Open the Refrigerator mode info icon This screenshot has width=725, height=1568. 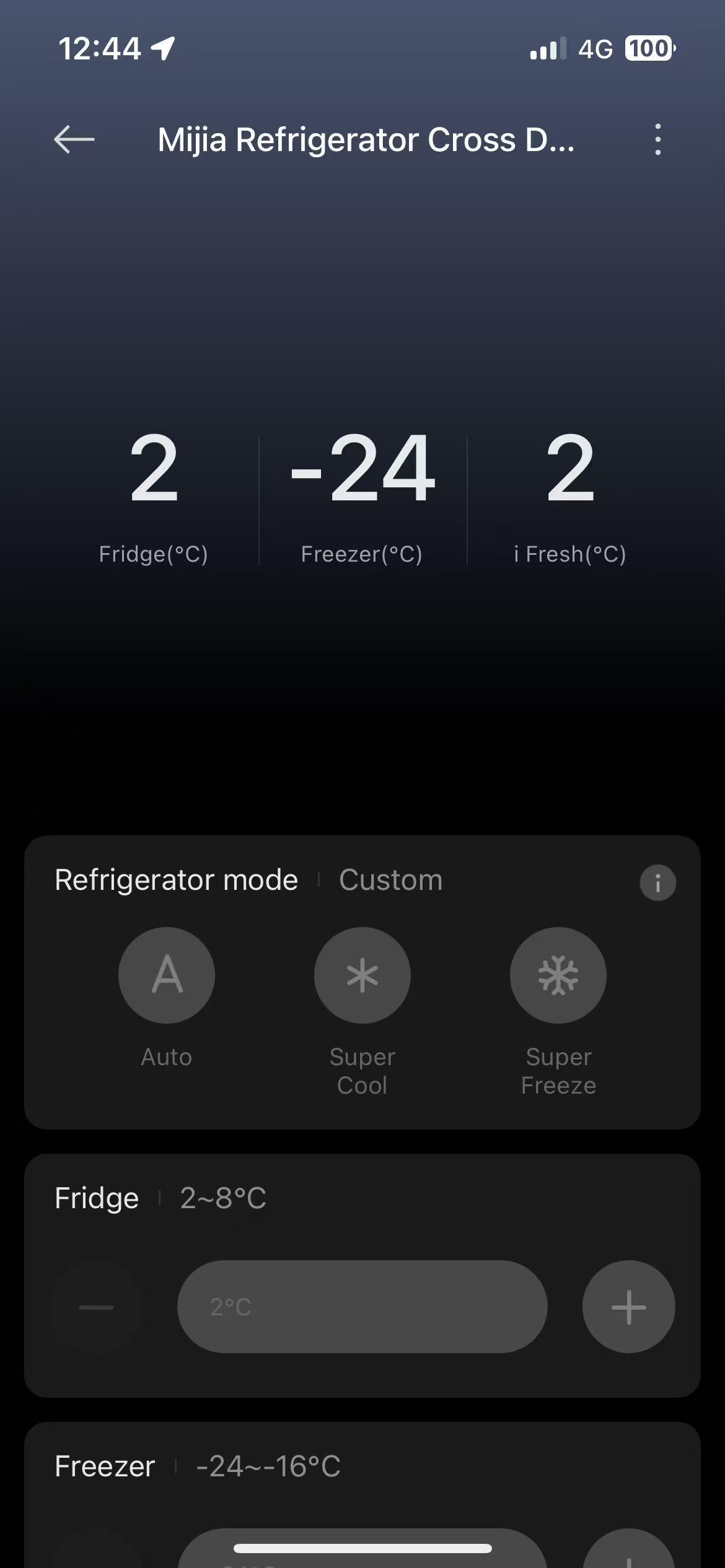coord(657,882)
